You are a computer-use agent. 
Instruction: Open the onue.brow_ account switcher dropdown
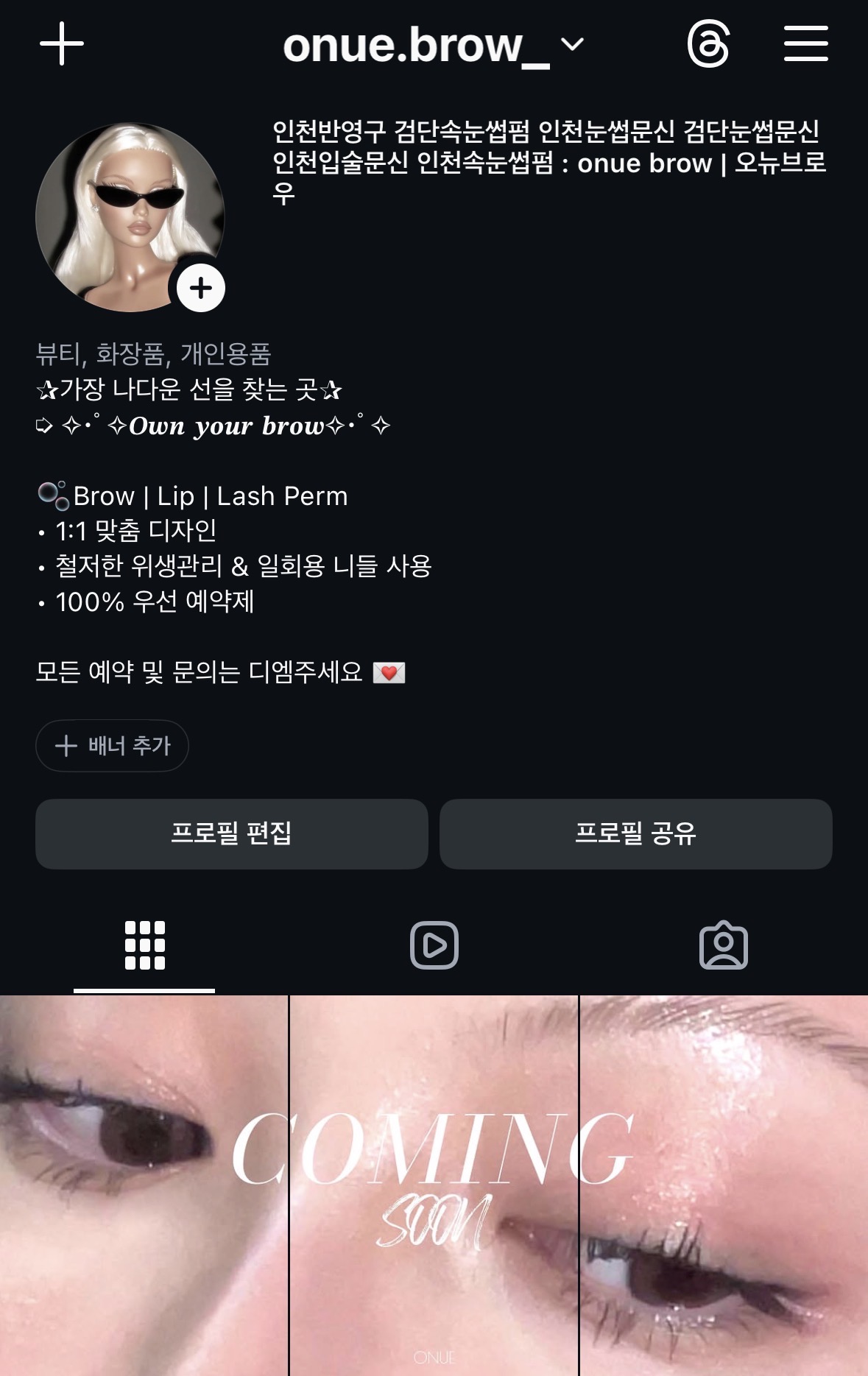[433, 46]
